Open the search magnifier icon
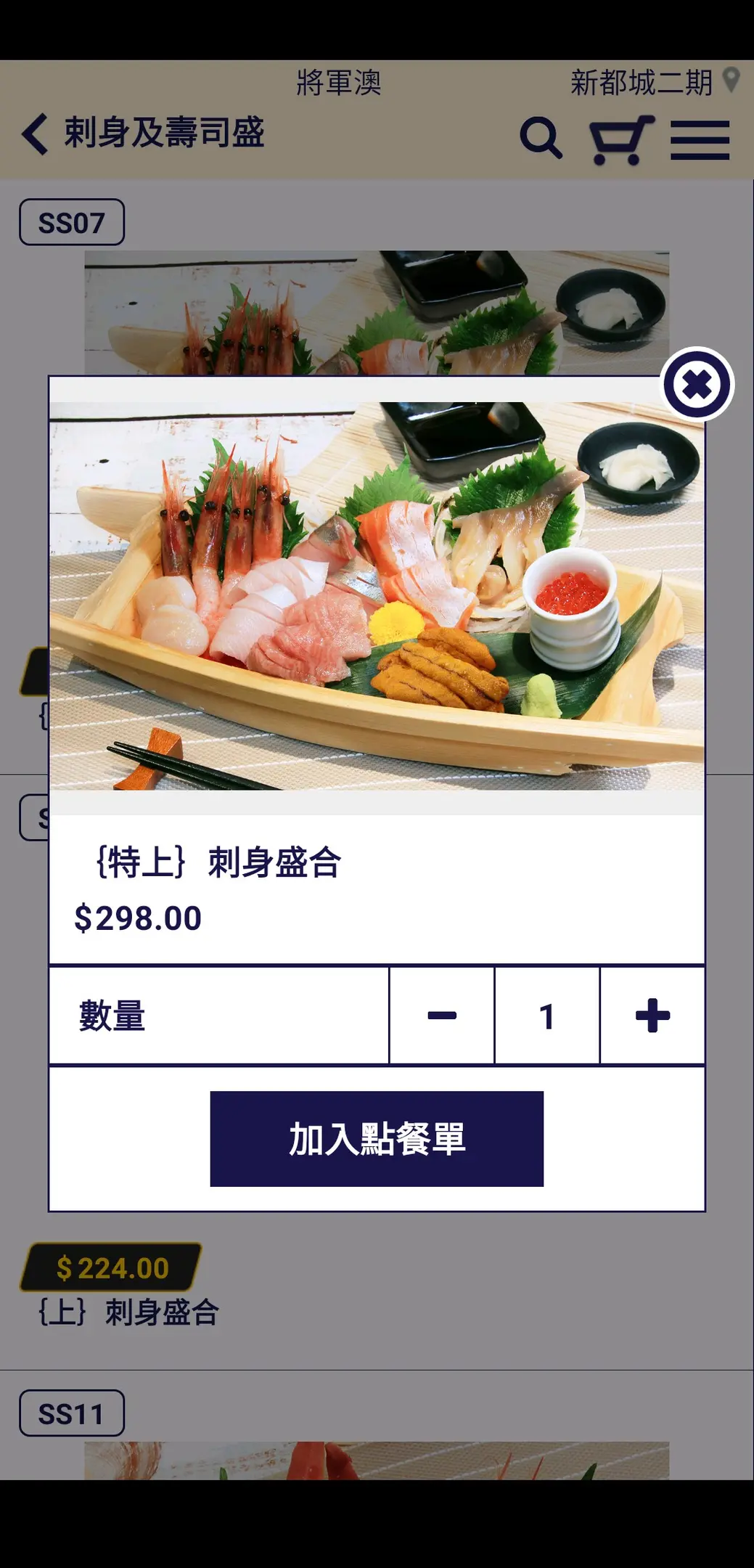Image resolution: width=754 pixels, height=1568 pixels. tap(541, 138)
